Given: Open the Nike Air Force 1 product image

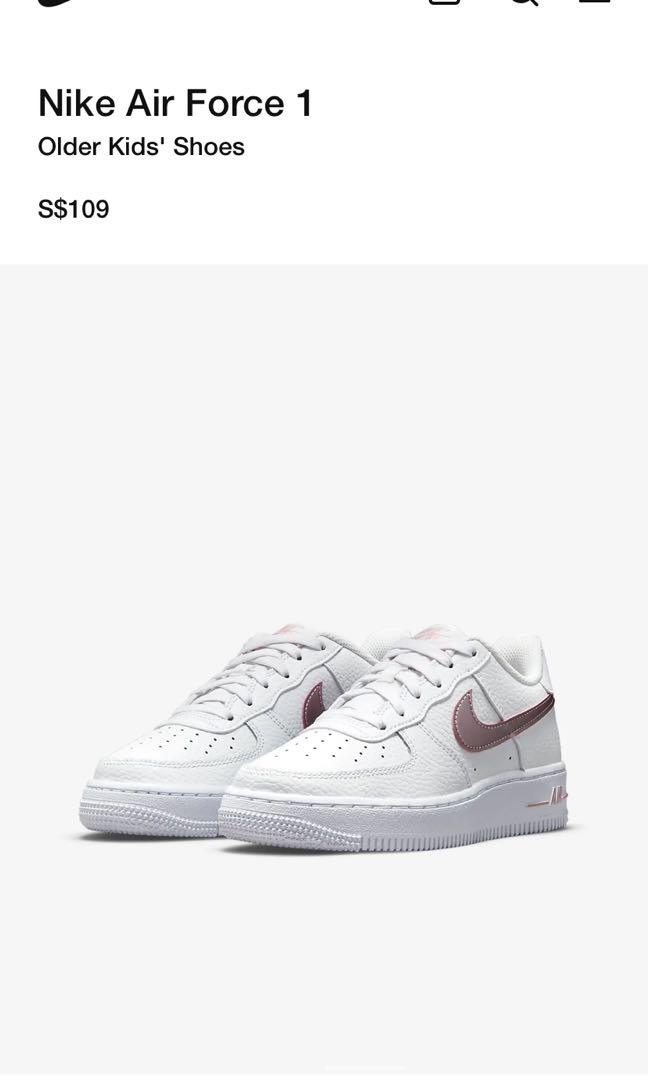Looking at the screenshot, I should coord(324,740).
